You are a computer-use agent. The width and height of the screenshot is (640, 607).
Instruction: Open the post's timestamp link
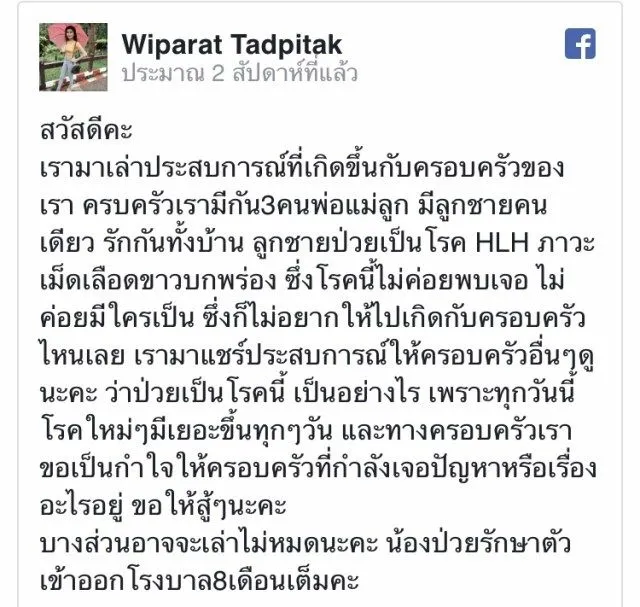tap(239, 74)
